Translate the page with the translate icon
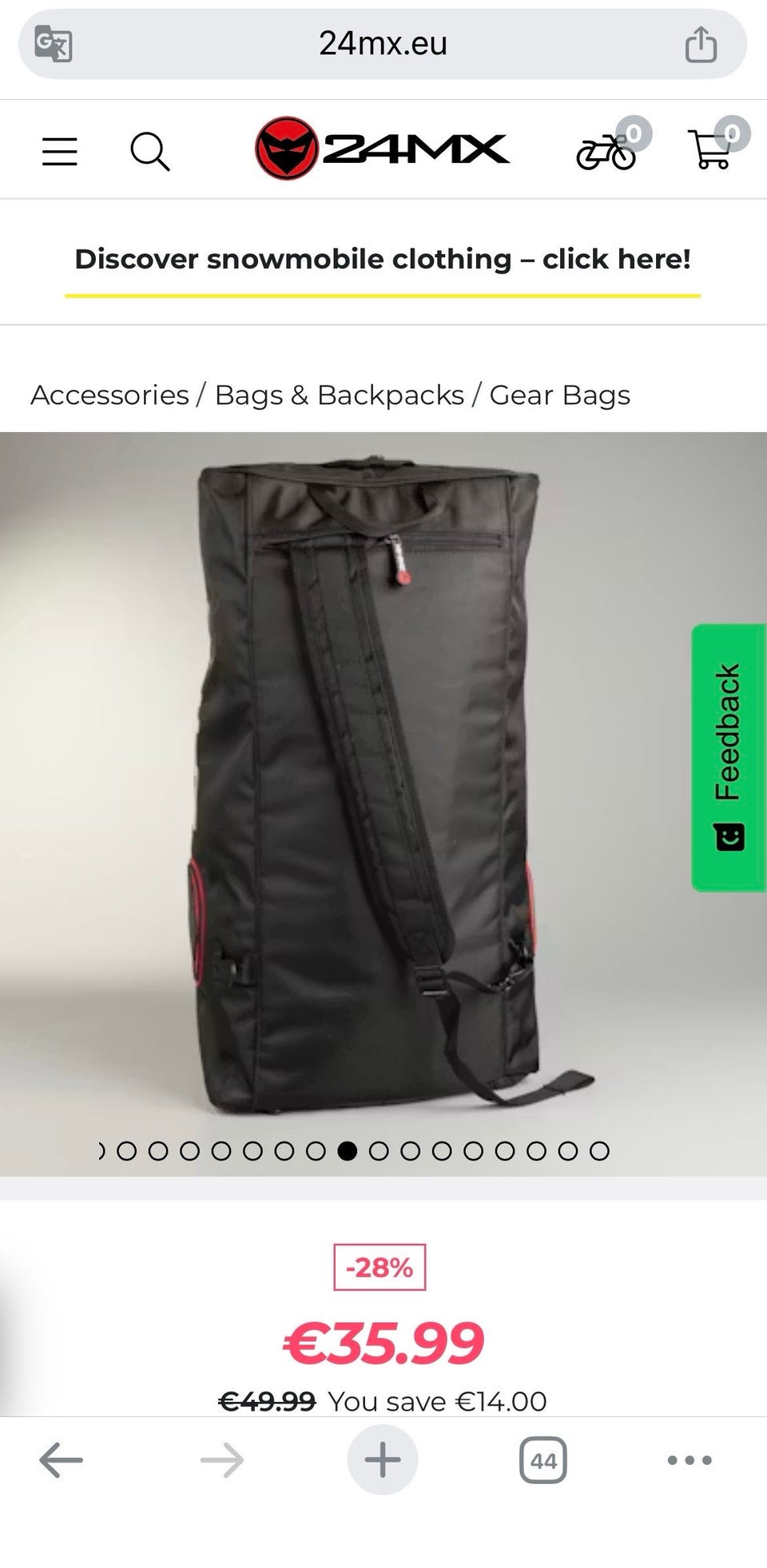767x1568 pixels. [54, 44]
